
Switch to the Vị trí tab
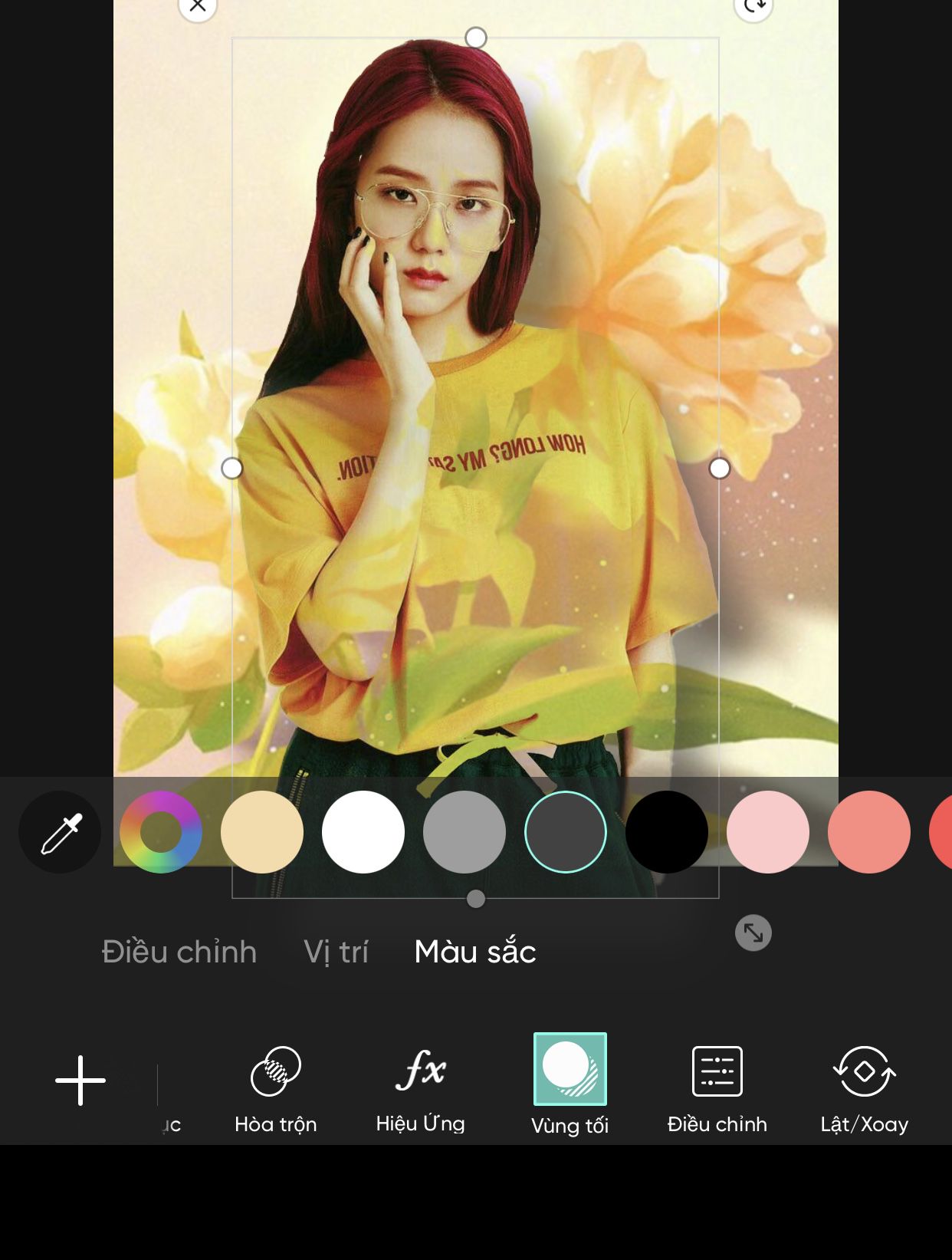point(336,952)
